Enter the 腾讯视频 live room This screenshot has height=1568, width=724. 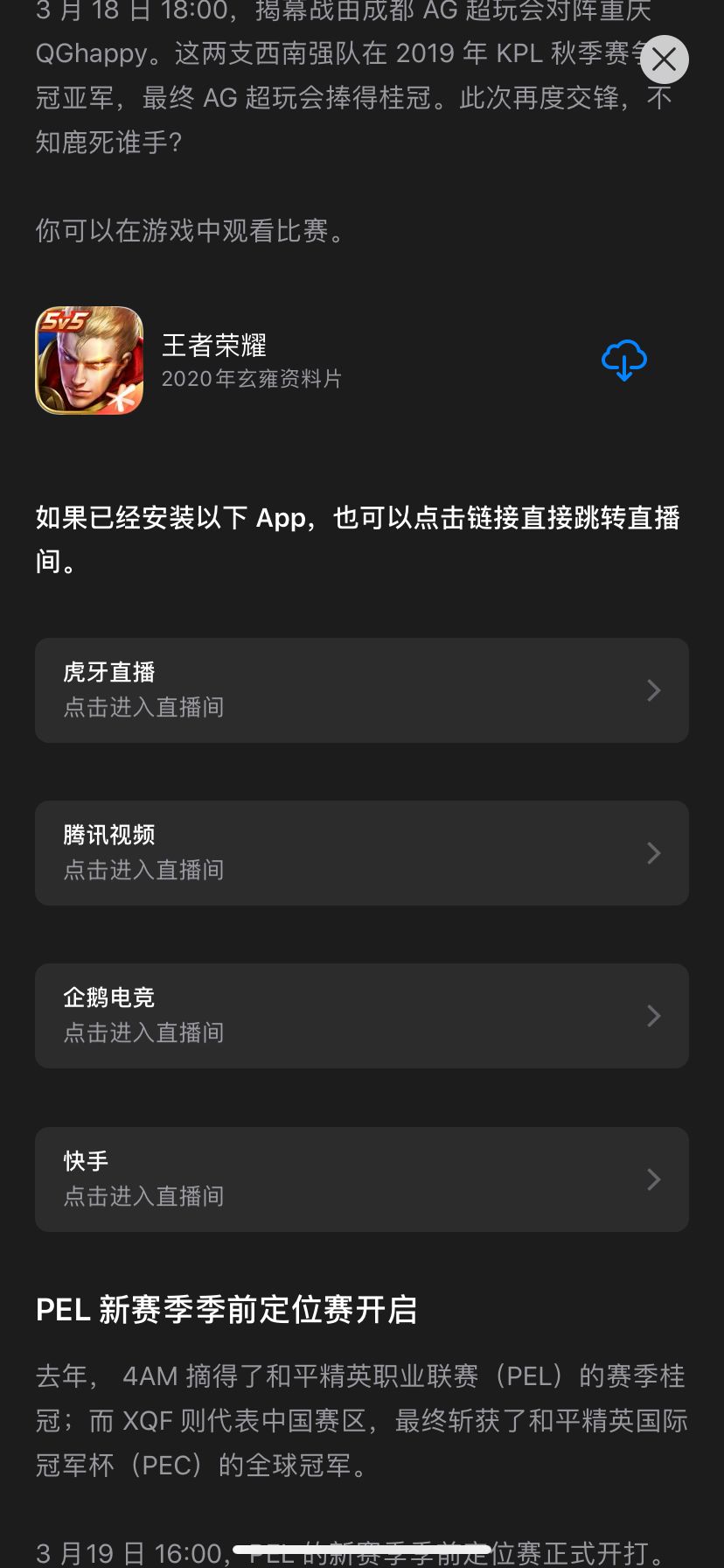click(361, 853)
